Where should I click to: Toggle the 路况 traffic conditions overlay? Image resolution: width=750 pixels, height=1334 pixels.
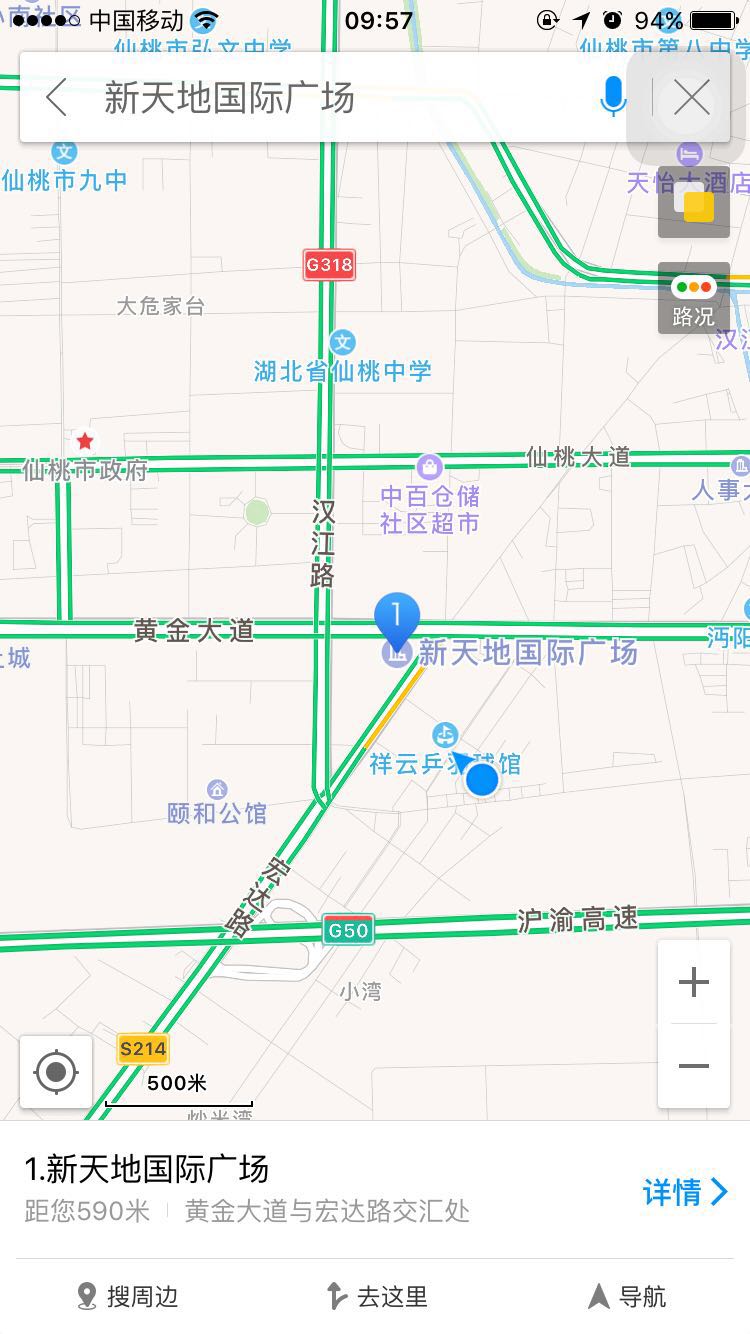(x=695, y=296)
